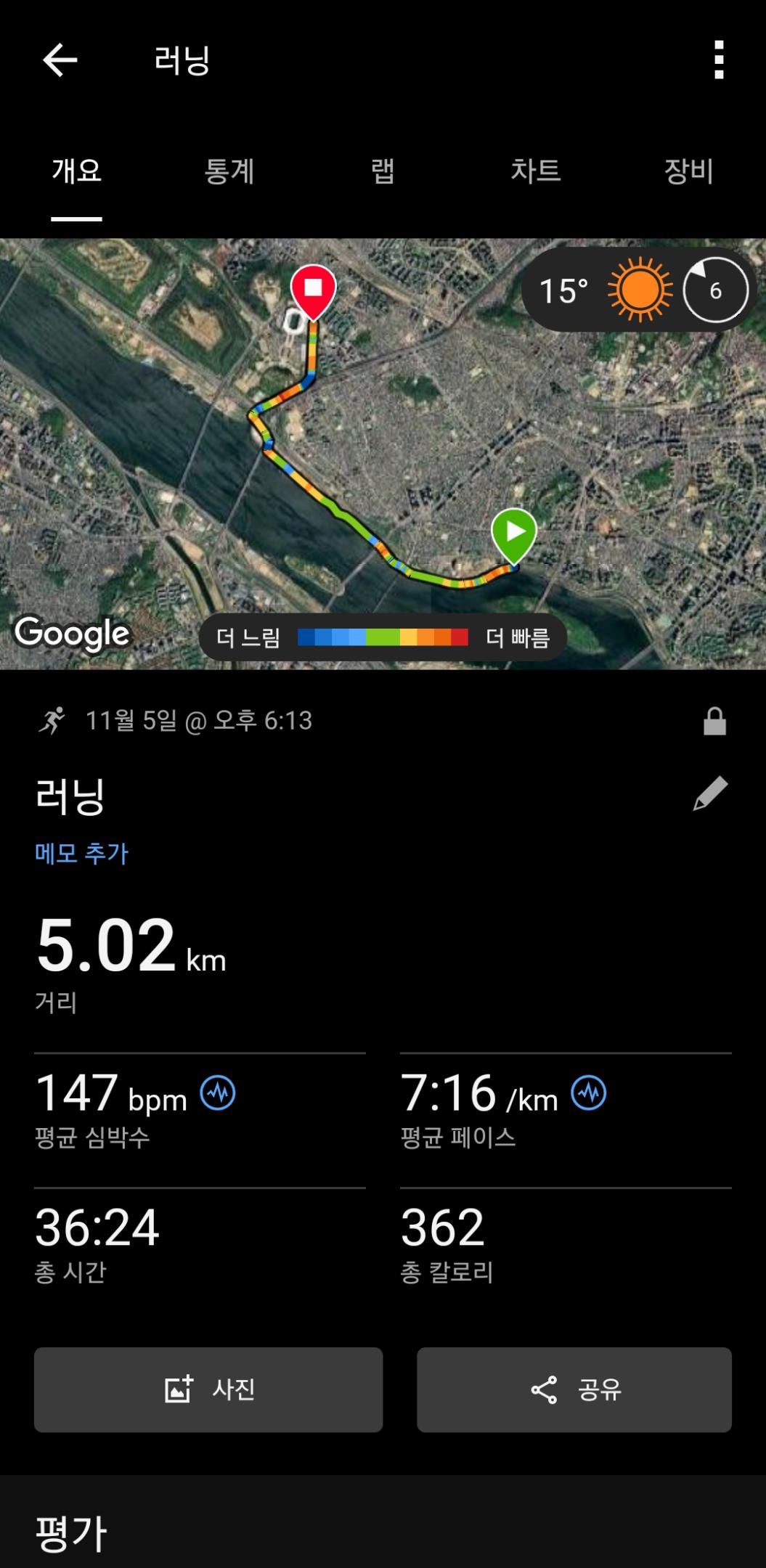The height and width of the screenshot is (1568, 766).
Task: Tap the green start marker on the route
Action: [x=516, y=530]
